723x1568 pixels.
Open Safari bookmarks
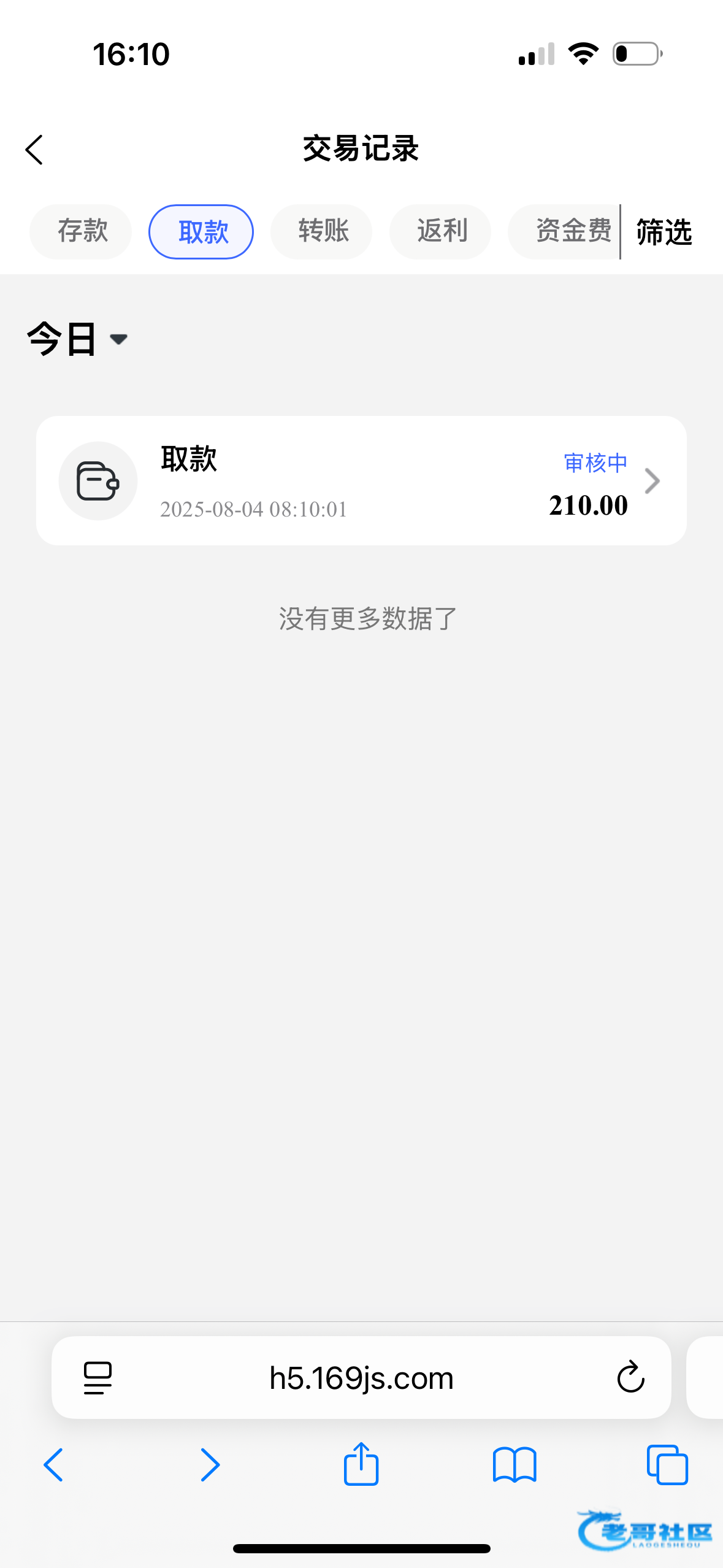[515, 1465]
